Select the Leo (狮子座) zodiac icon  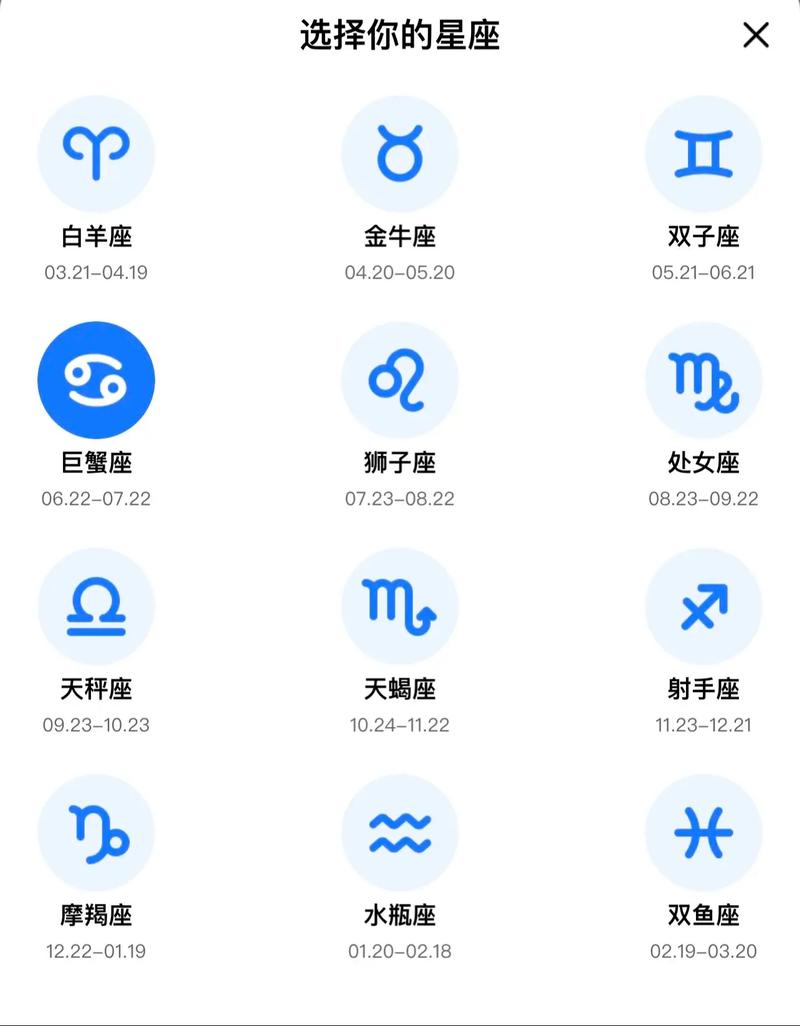(400, 379)
